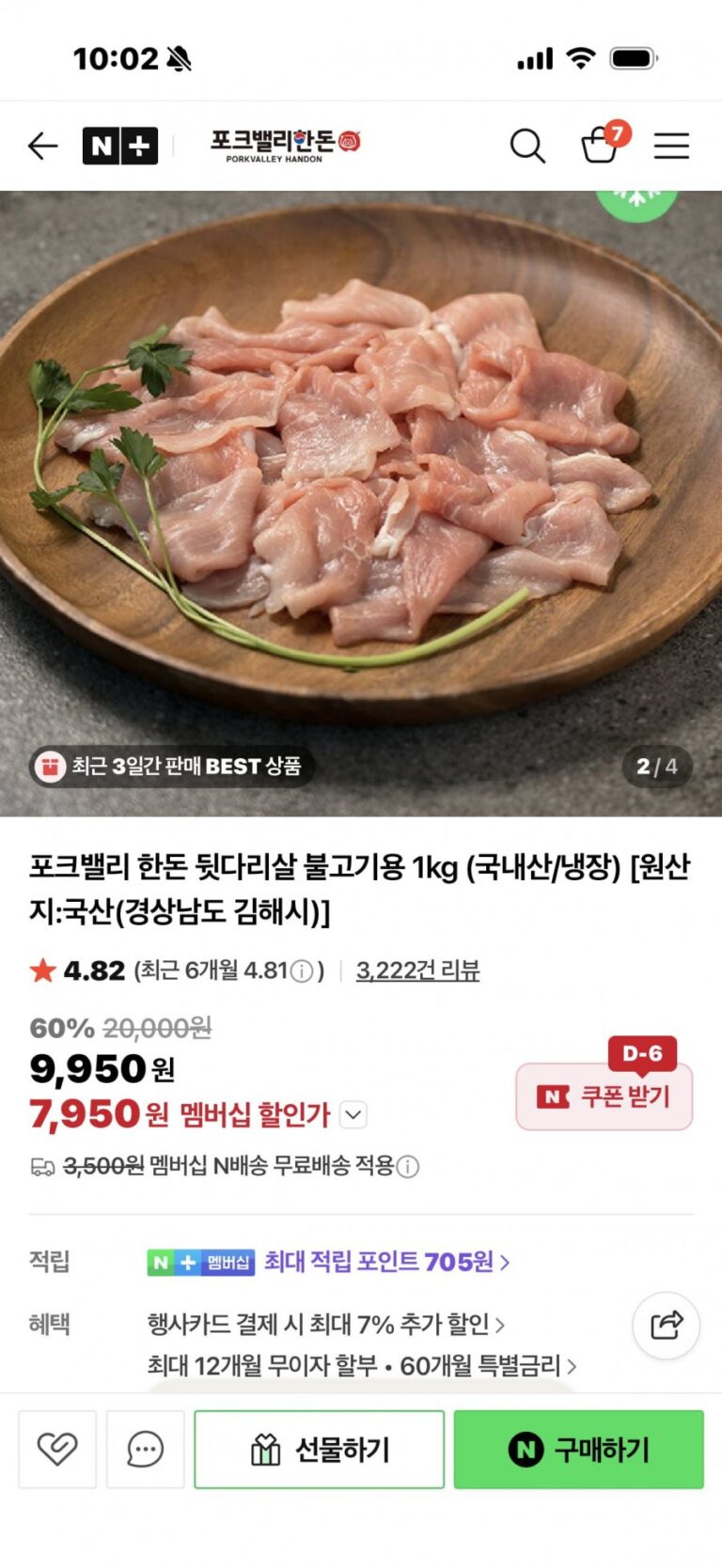Expand the 멤버십 할인가 price details
Viewport: 722px width, 1568px height.
pos(353,1115)
